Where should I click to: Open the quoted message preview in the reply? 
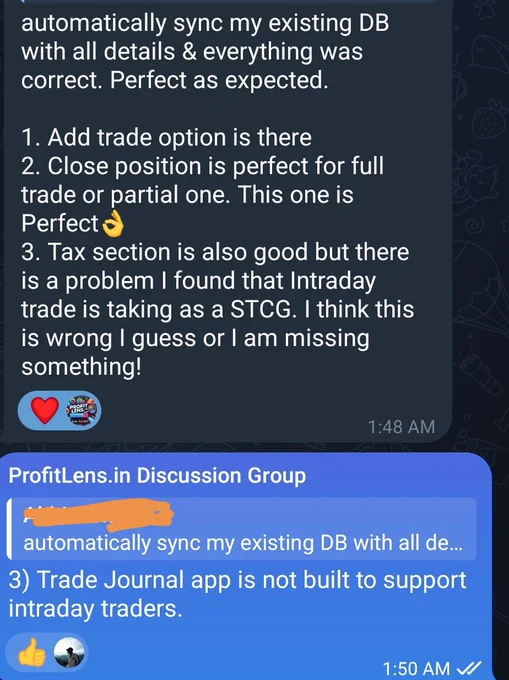(241, 528)
